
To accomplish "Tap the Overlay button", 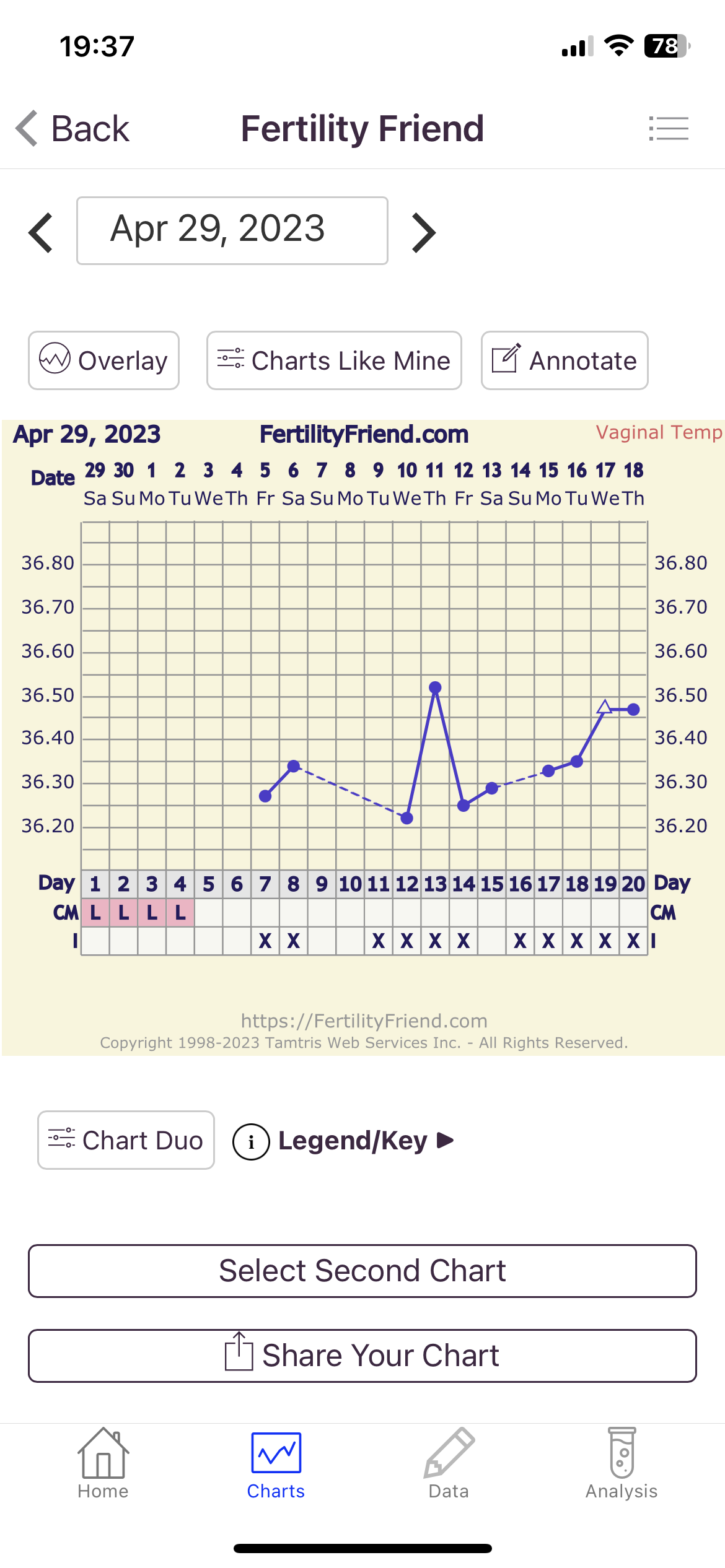I will pos(103,360).
